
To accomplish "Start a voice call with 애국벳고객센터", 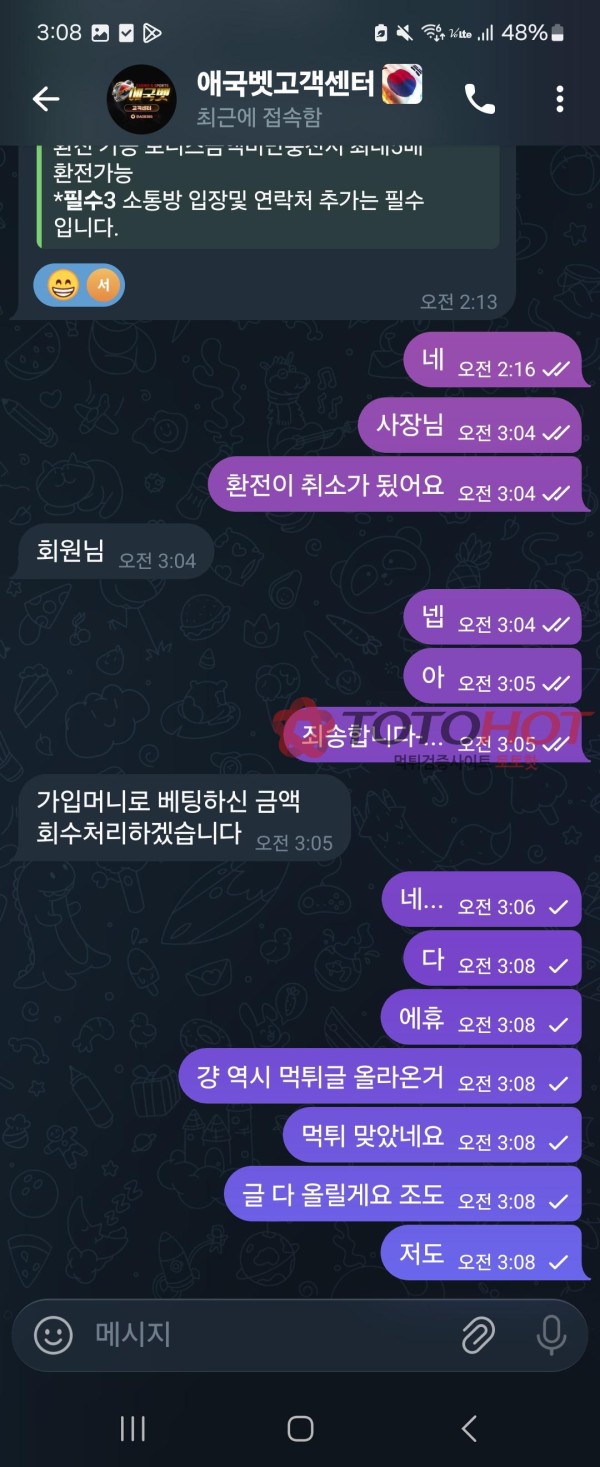I will pyautogui.click(x=480, y=98).
